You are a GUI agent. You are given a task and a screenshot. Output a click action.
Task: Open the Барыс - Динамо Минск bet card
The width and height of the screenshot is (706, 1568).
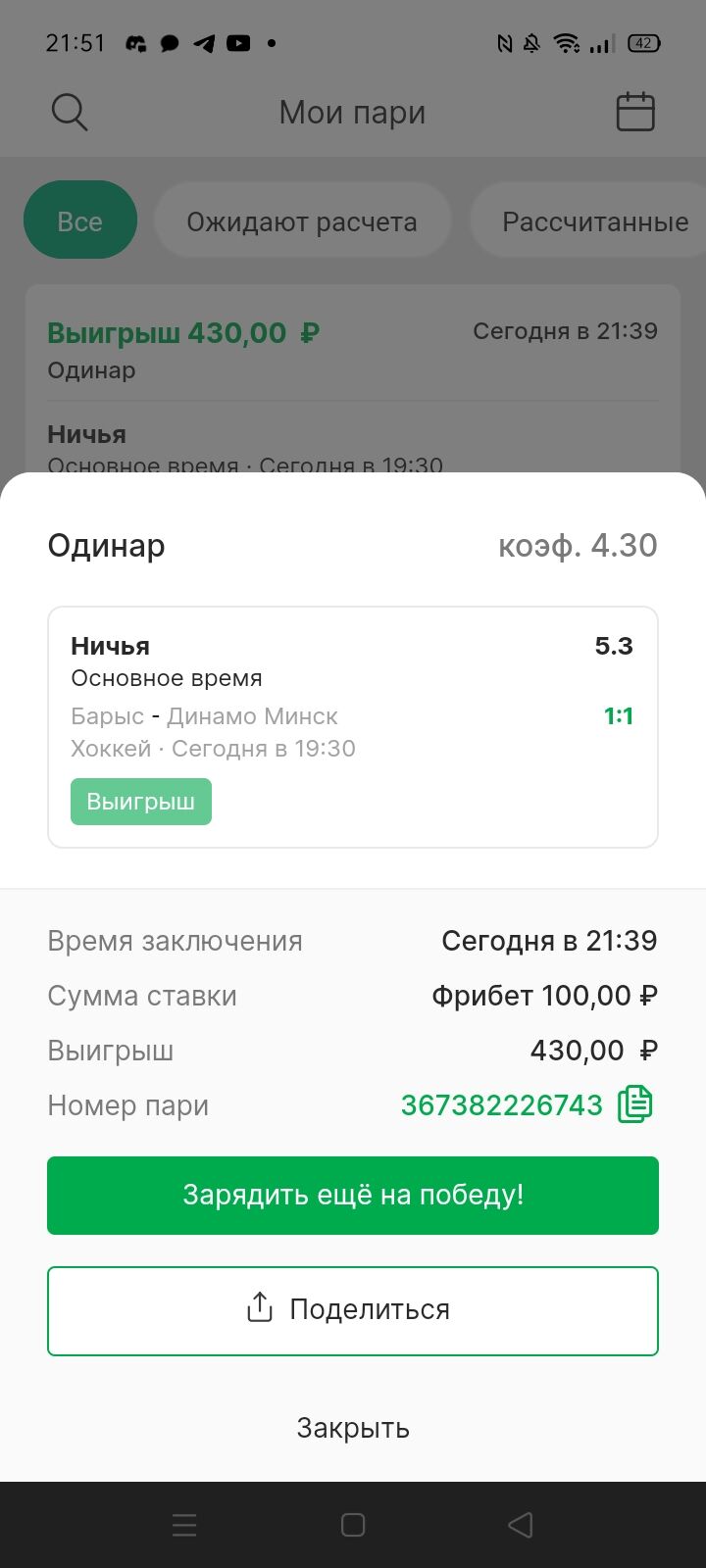coord(353,726)
